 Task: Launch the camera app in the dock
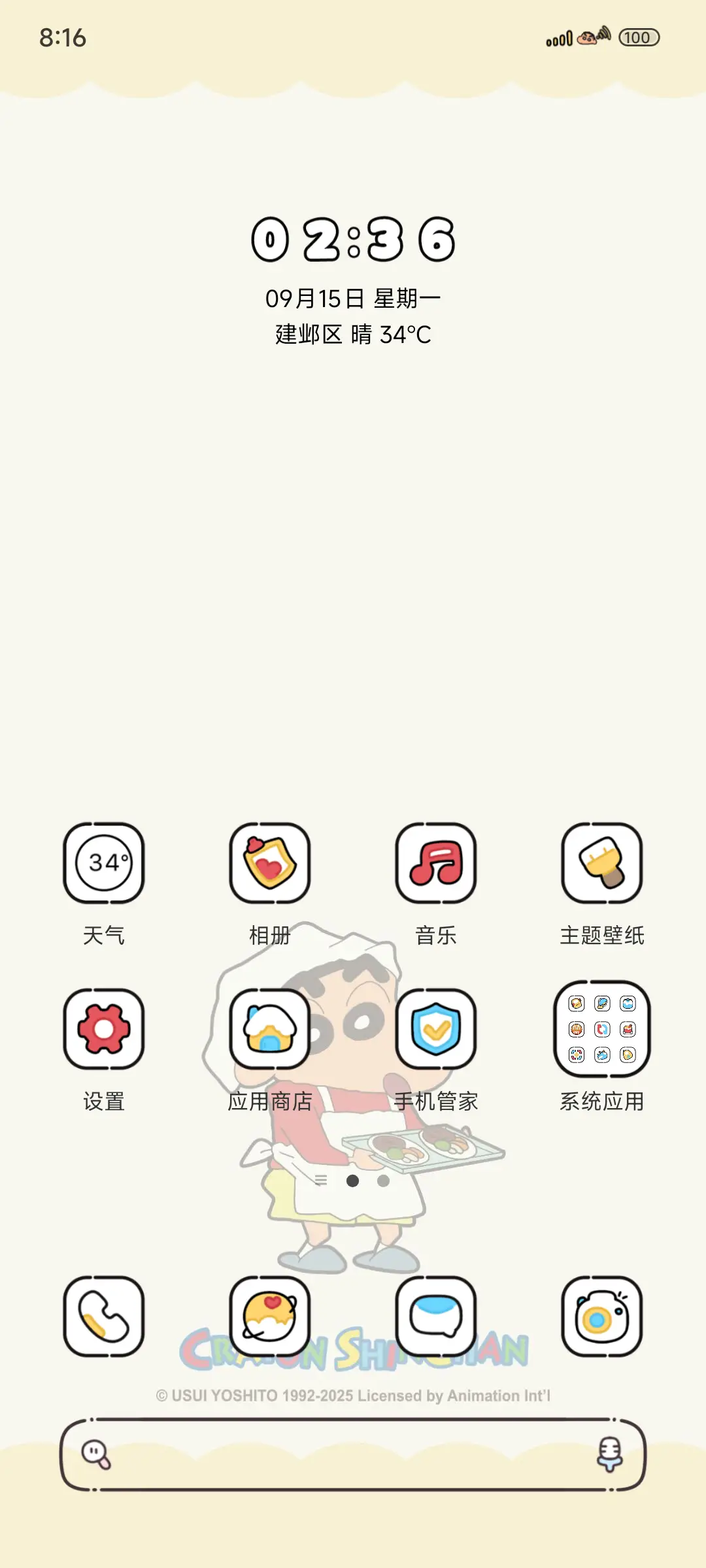point(601,1315)
